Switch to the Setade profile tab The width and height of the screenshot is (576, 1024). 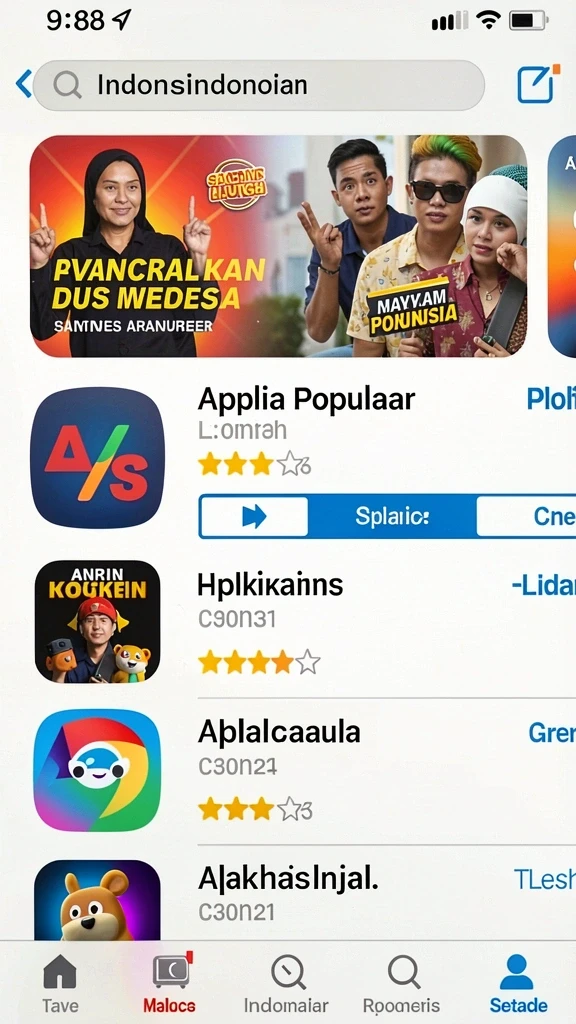[519, 983]
